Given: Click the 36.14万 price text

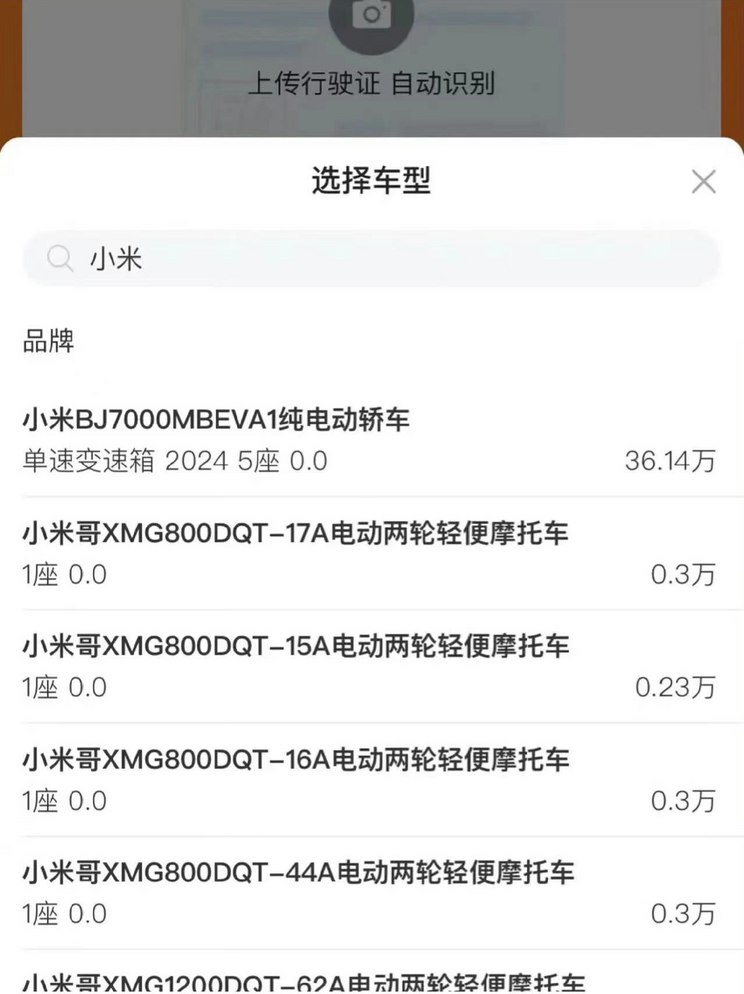Looking at the screenshot, I should 680,462.
